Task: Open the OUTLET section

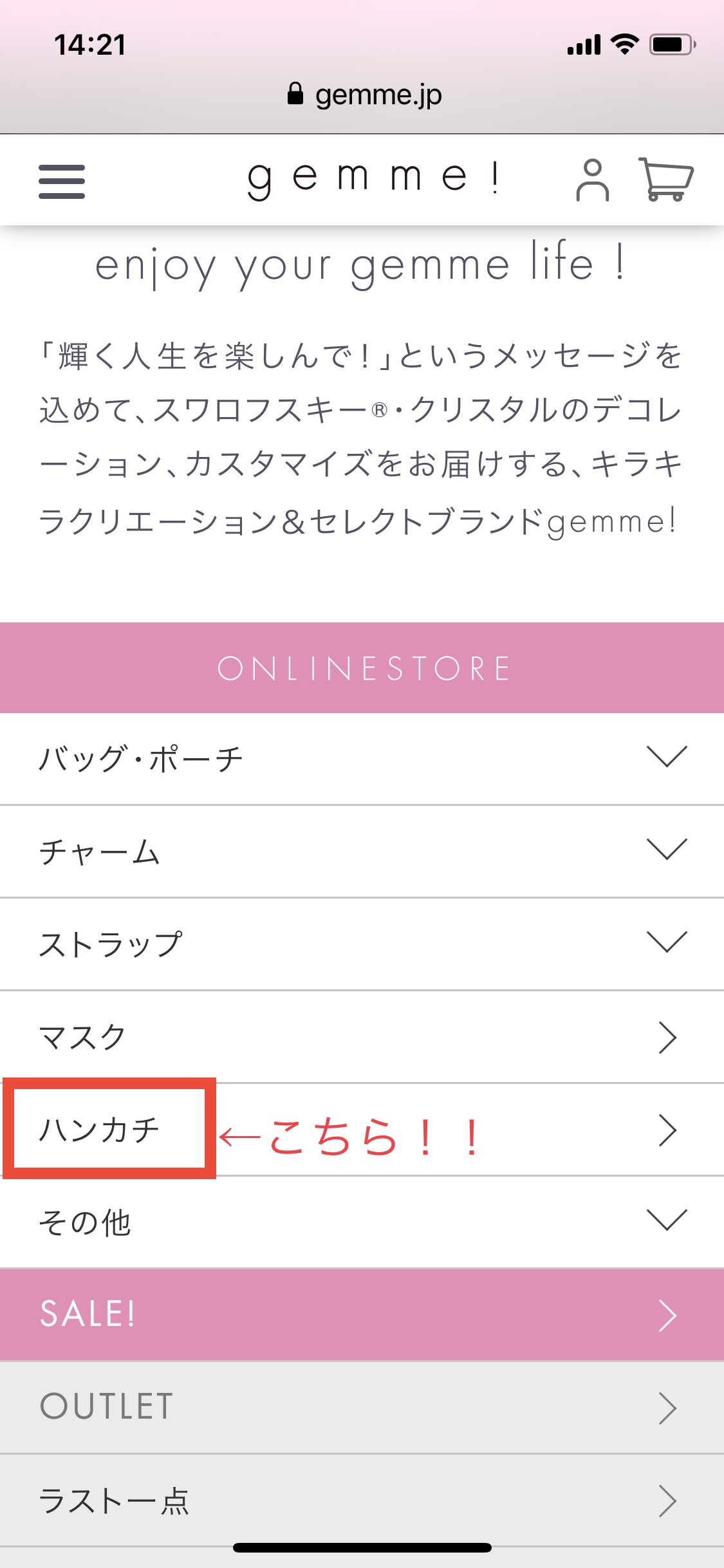Action: pos(362,1407)
